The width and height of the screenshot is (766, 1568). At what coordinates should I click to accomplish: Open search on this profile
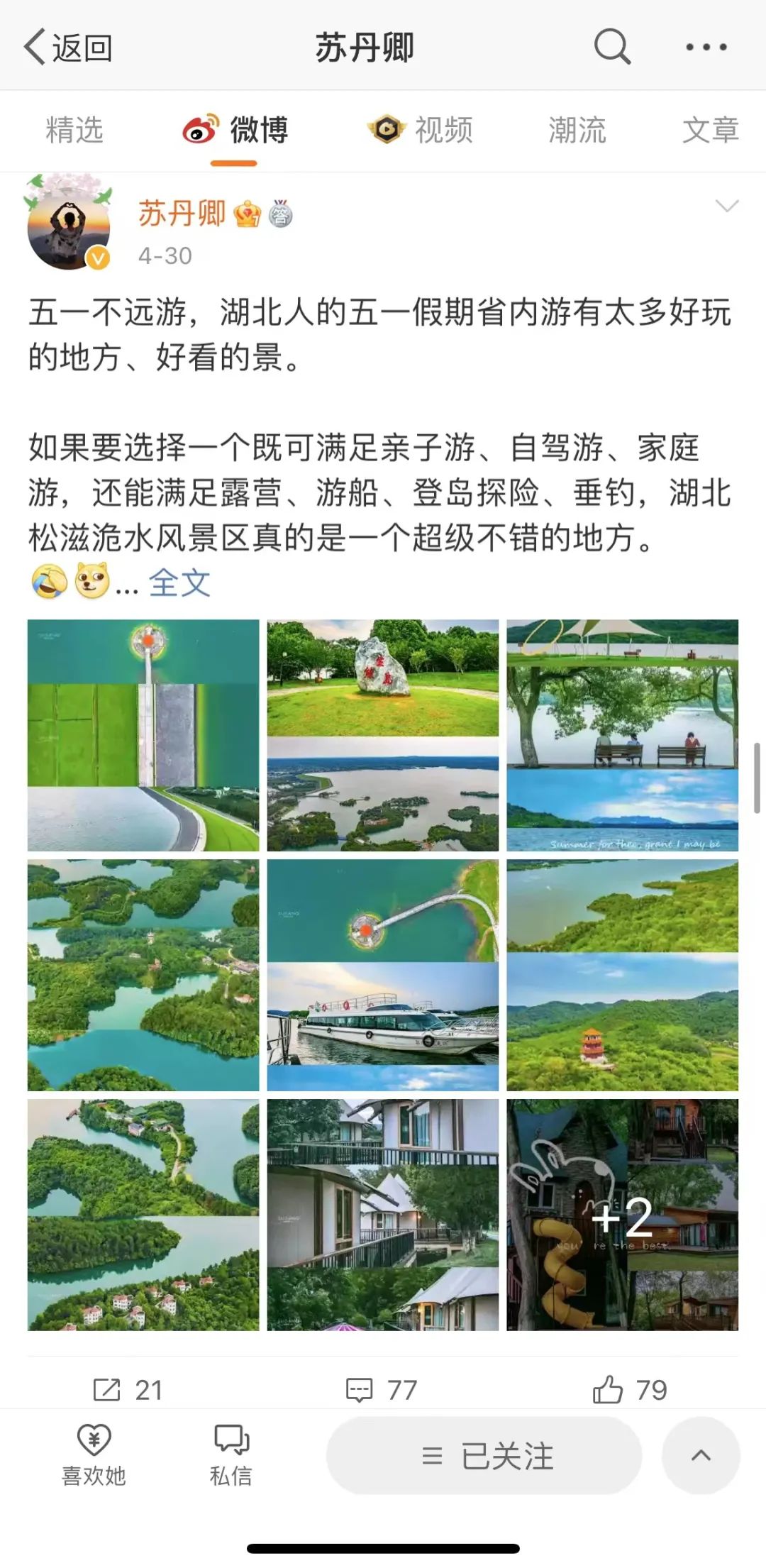611,48
